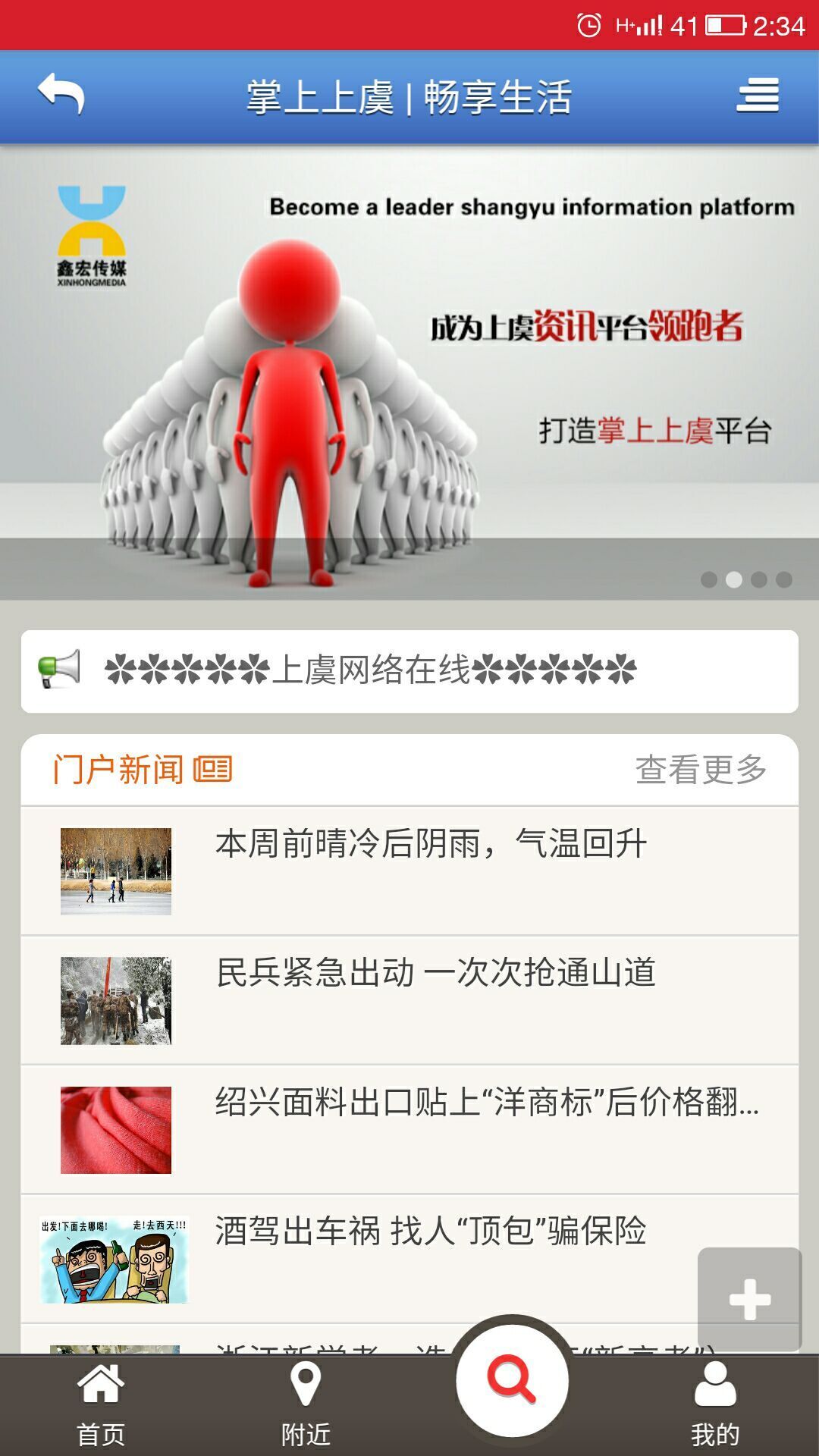Switch to the 附近 tab

[x=306, y=1405]
